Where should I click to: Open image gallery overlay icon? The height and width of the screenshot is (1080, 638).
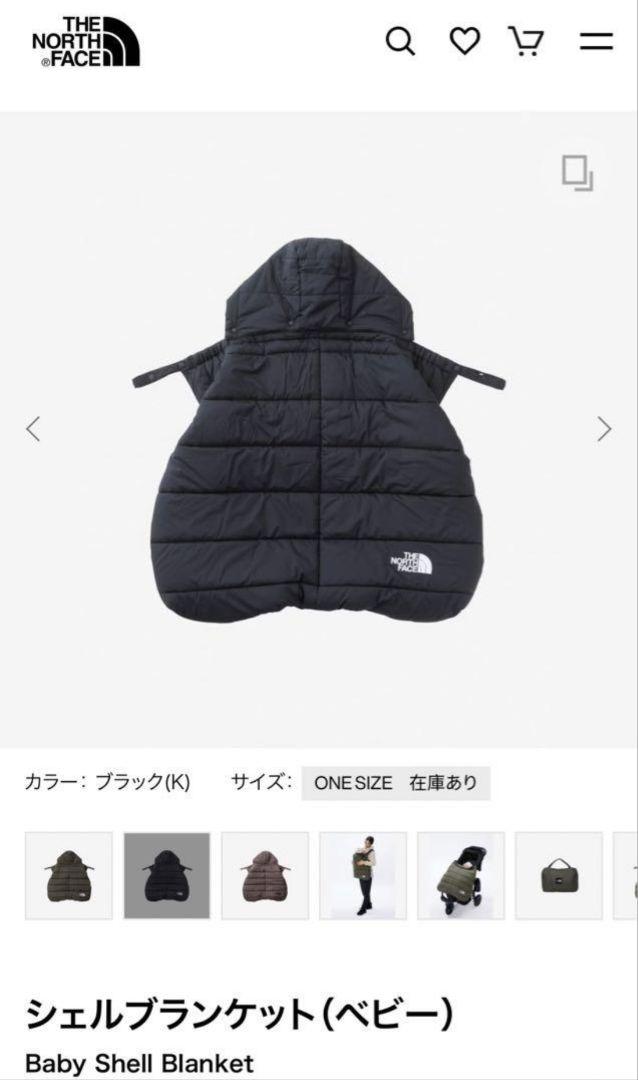(577, 173)
